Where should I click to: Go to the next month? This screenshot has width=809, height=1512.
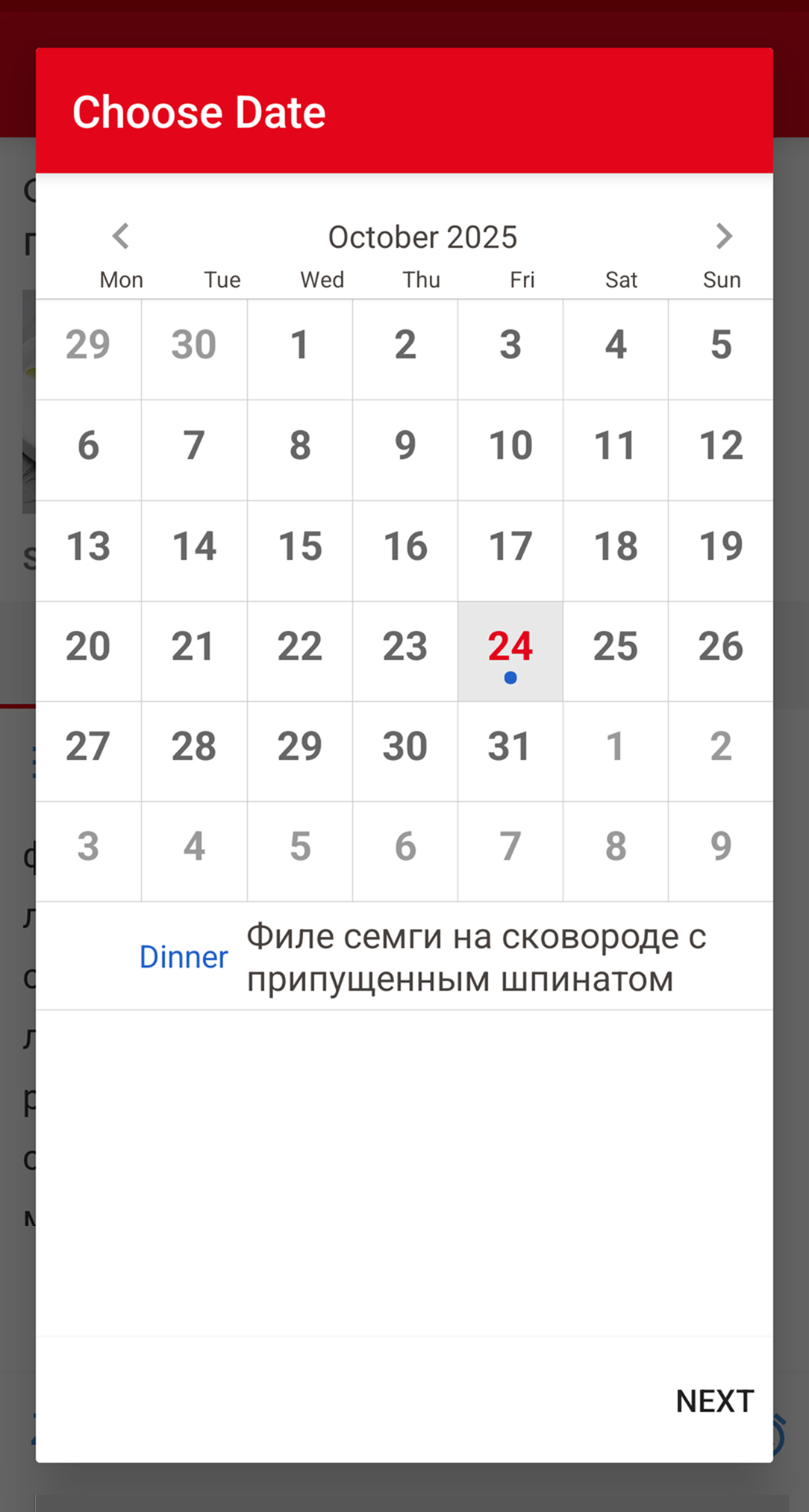[x=723, y=237]
